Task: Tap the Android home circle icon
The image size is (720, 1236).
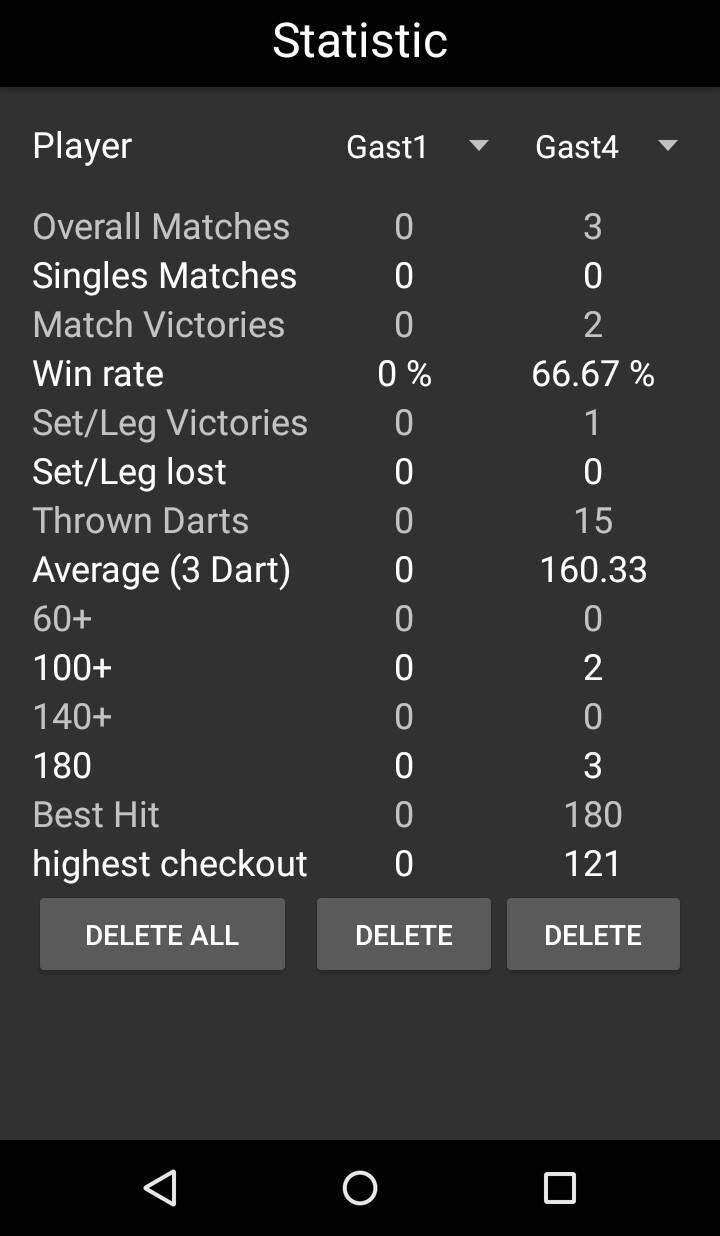Action: point(360,1188)
